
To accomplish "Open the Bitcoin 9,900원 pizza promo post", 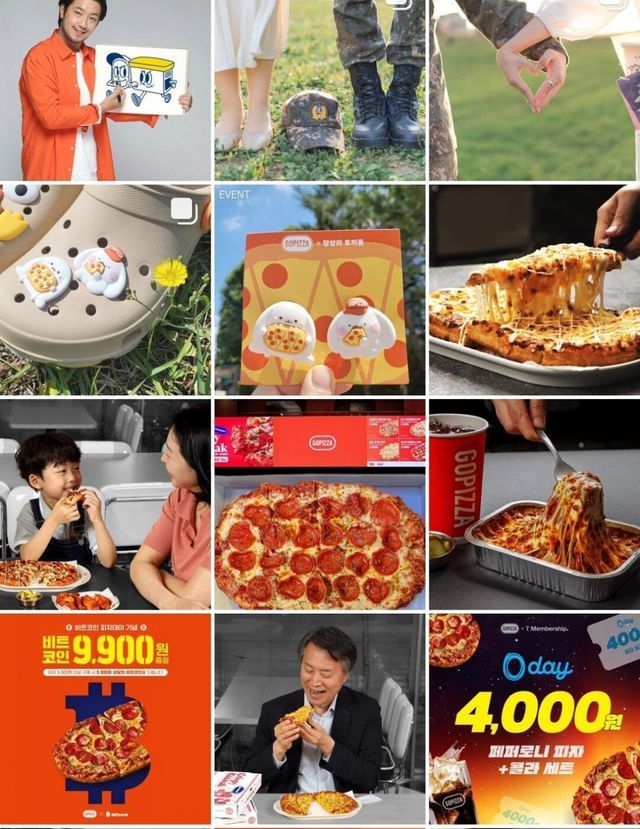I will pyautogui.click(x=105, y=720).
